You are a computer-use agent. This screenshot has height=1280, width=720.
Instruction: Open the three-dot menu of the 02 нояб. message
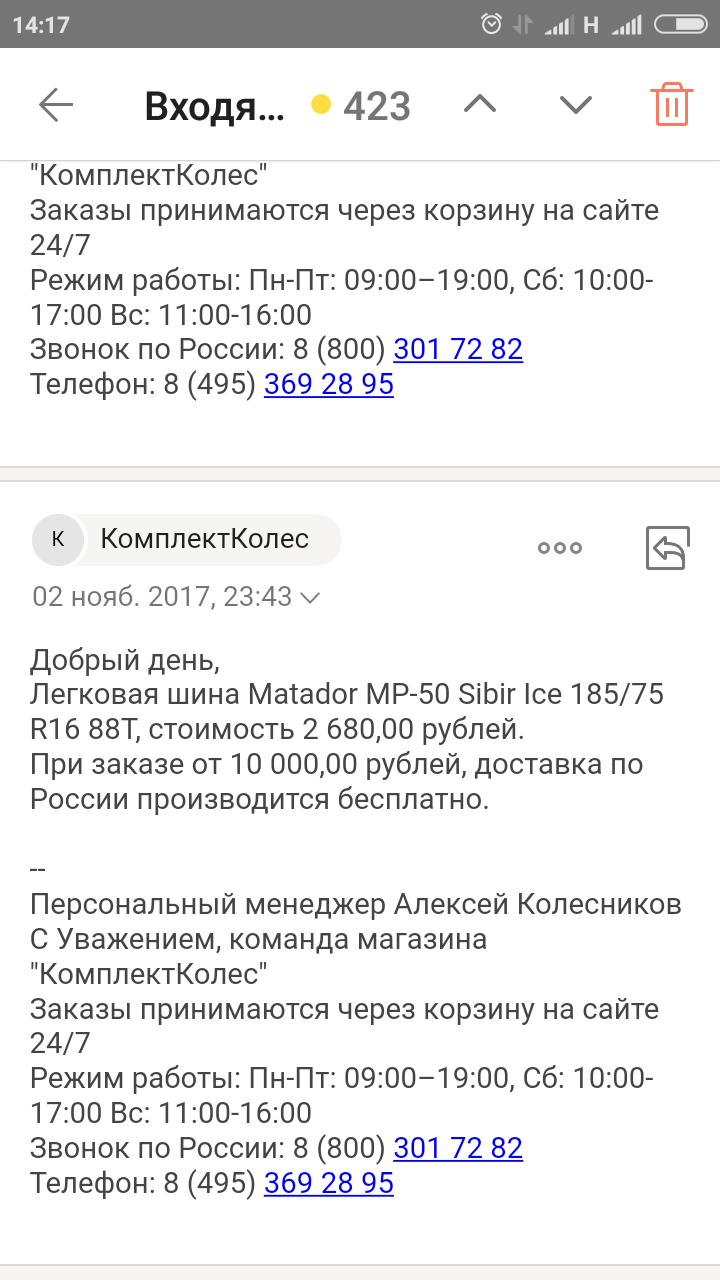click(x=560, y=547)
